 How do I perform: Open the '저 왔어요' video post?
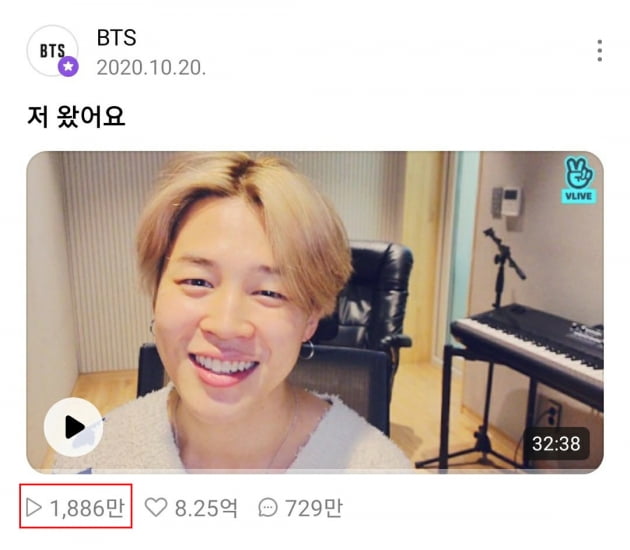point(76,116)
